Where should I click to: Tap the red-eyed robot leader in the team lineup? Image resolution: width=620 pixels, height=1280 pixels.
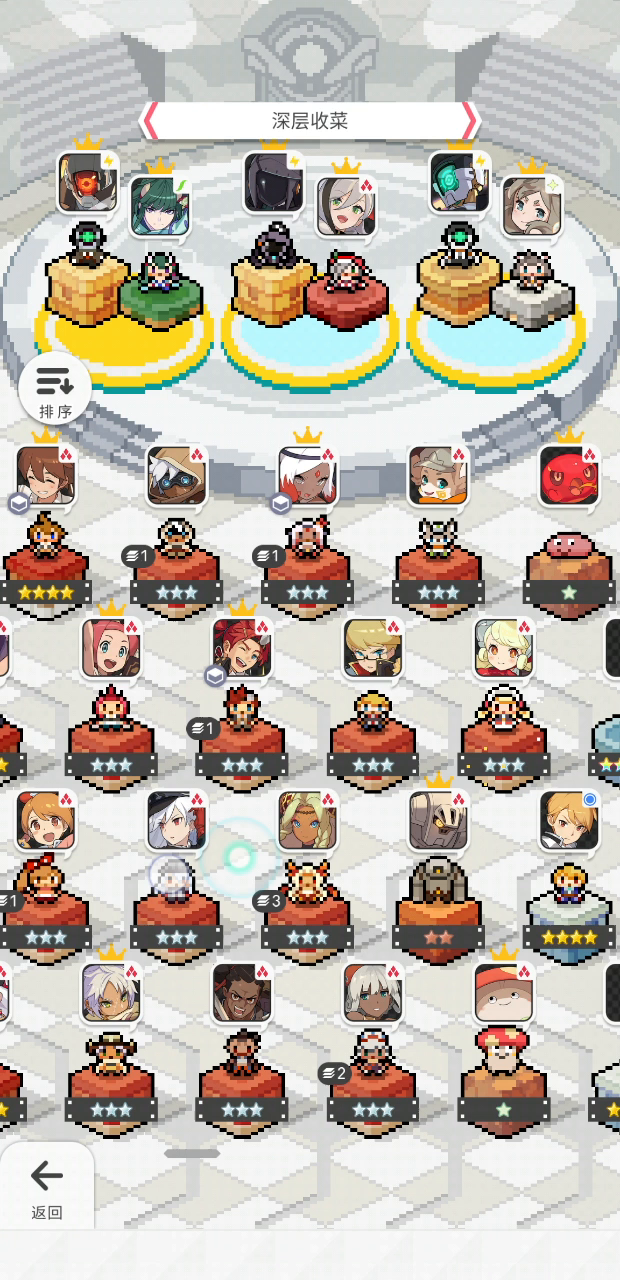click(x=88, y=182)
